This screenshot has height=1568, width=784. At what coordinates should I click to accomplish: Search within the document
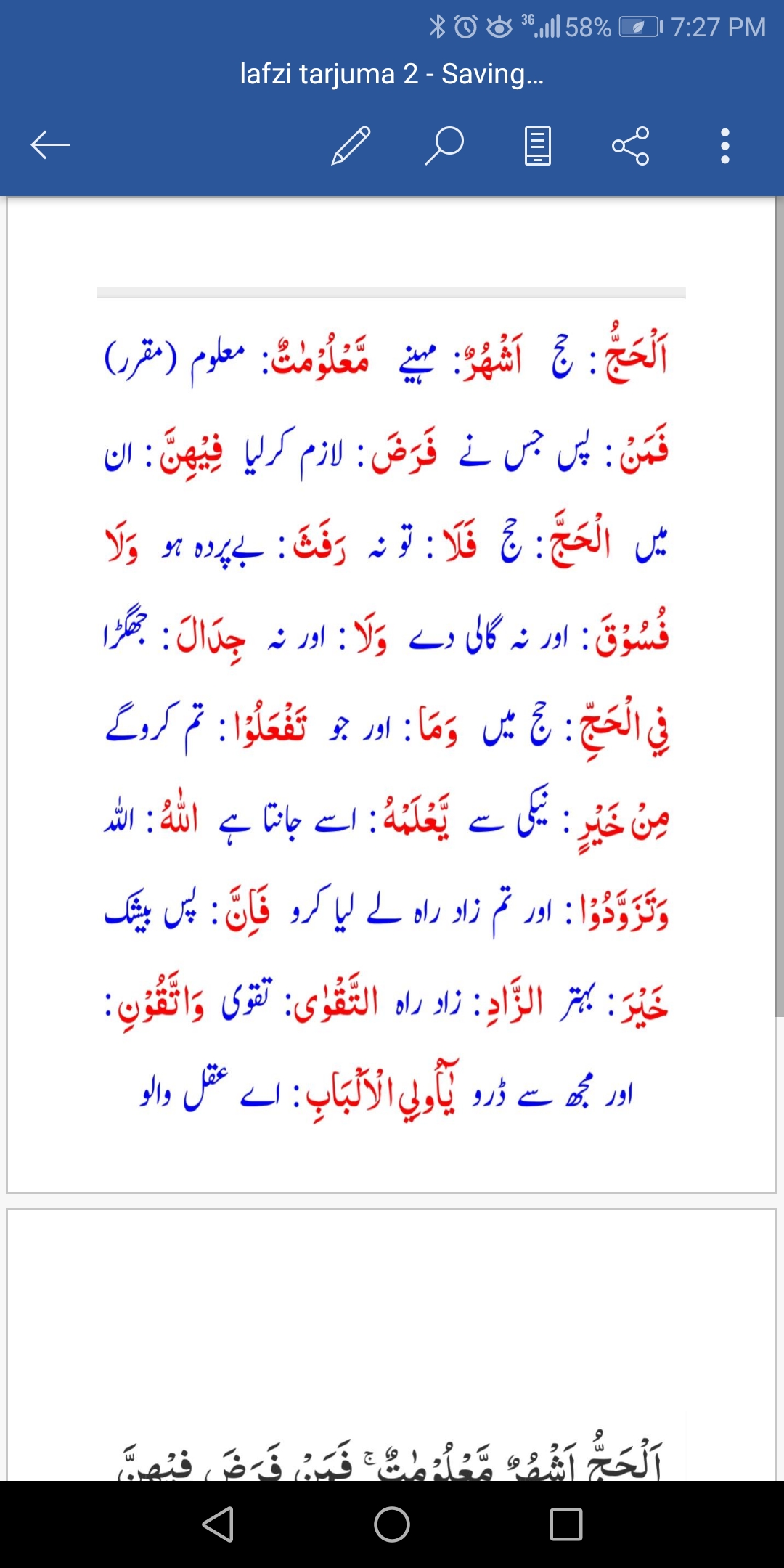coord(444,145)
